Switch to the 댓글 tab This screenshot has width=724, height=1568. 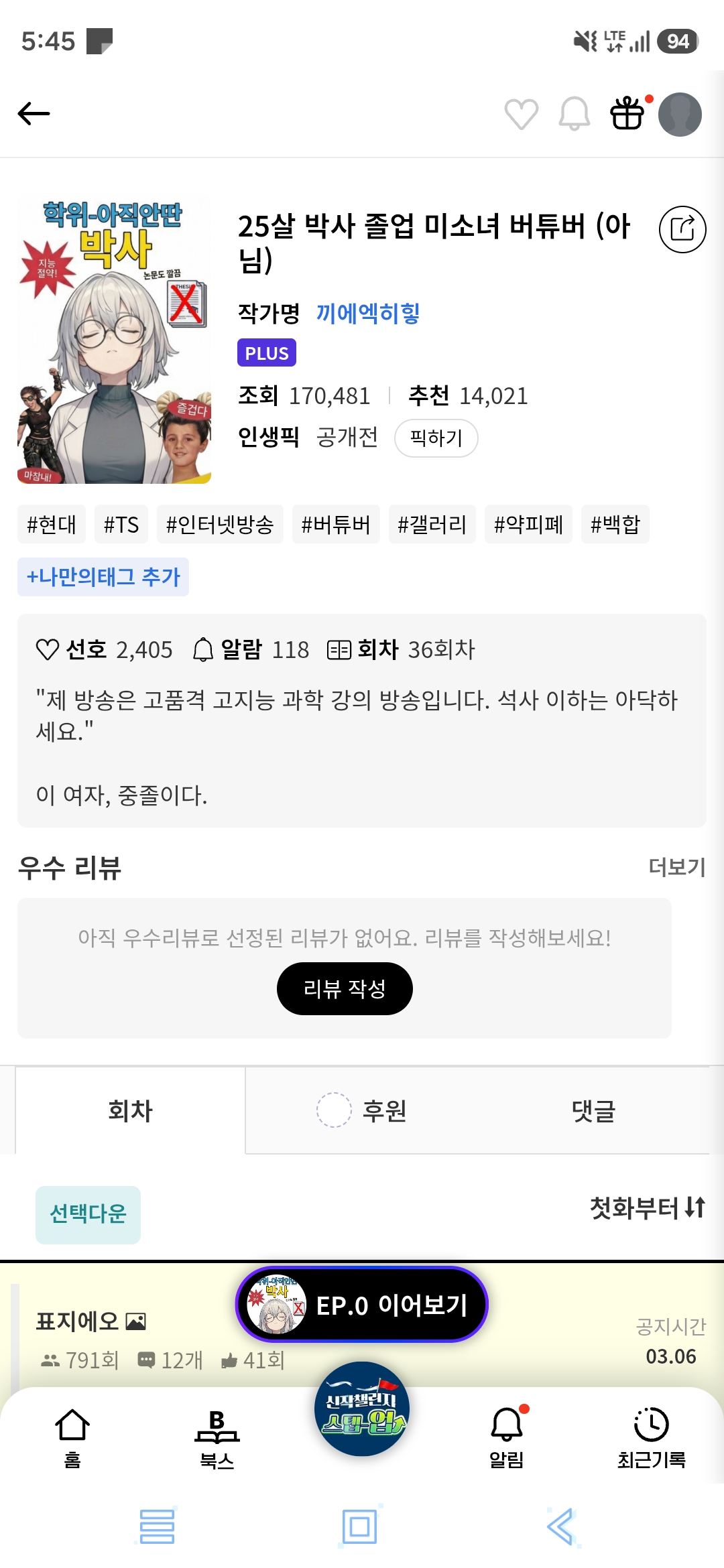(x=593, y=1110)
